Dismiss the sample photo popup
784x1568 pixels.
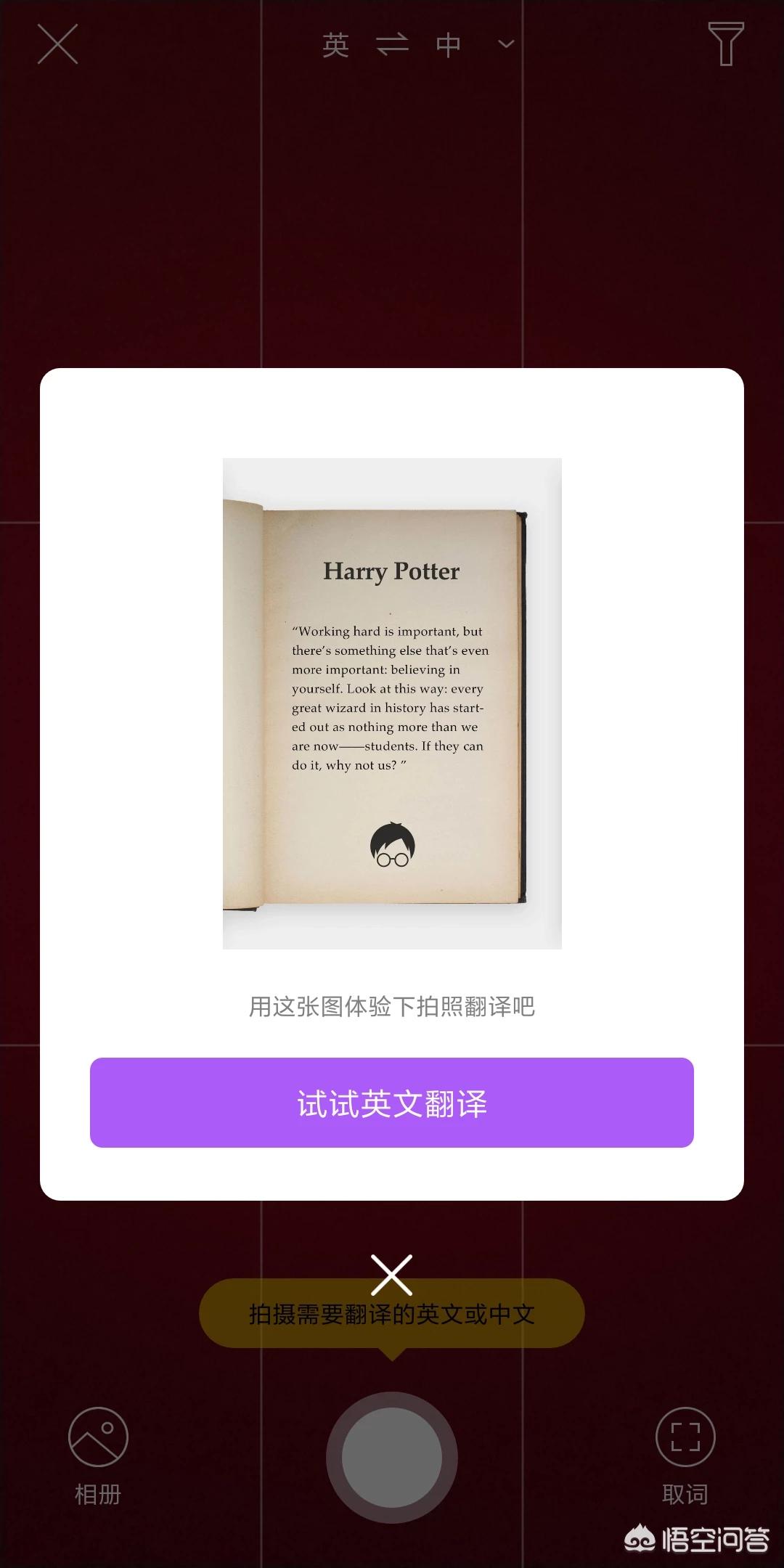[391, 1275]
